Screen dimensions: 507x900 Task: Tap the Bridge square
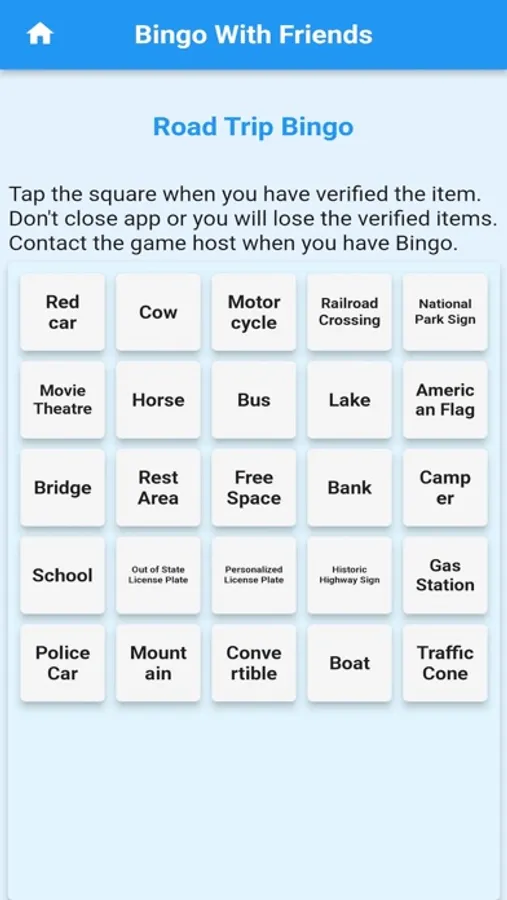(x=63, y=488)
